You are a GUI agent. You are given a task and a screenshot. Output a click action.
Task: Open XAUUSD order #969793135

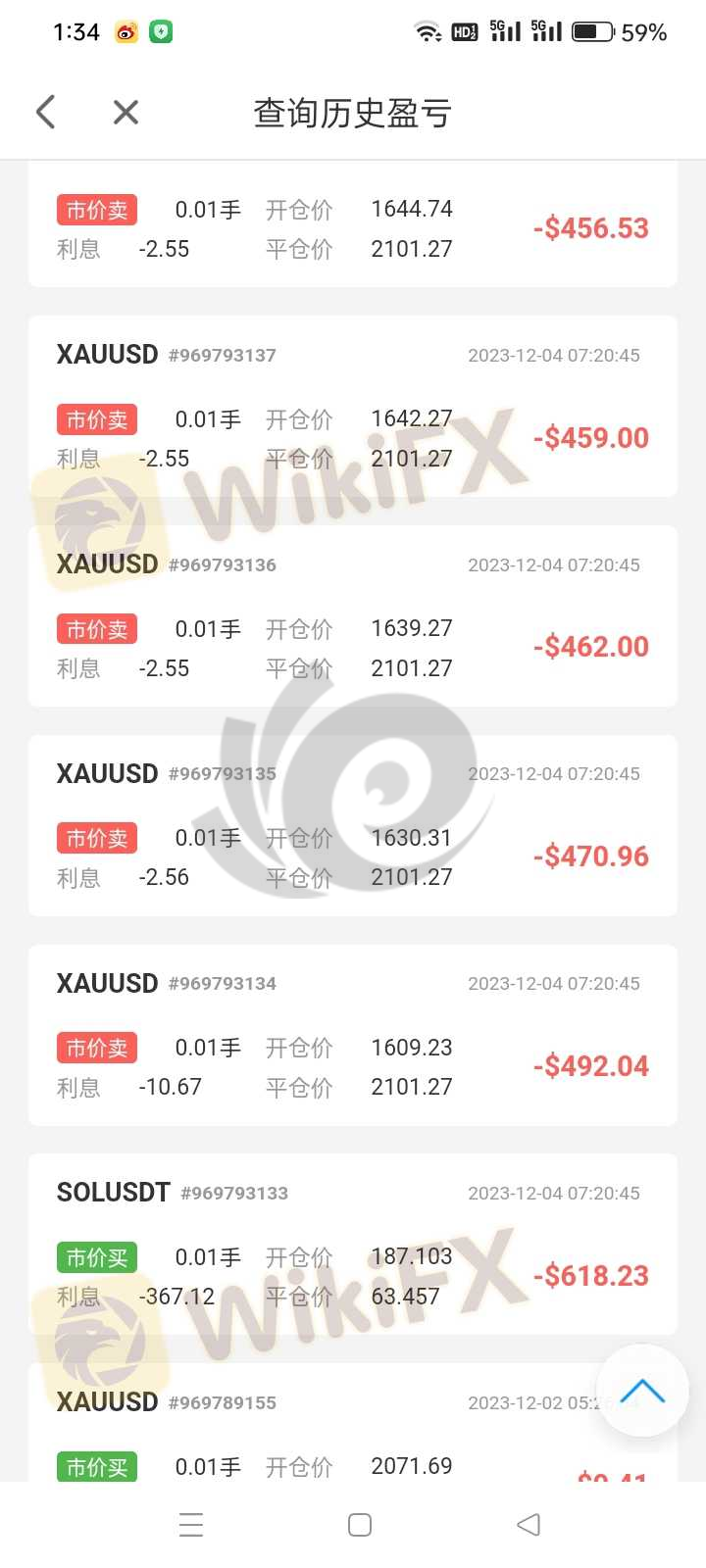[x=352, y=825]
